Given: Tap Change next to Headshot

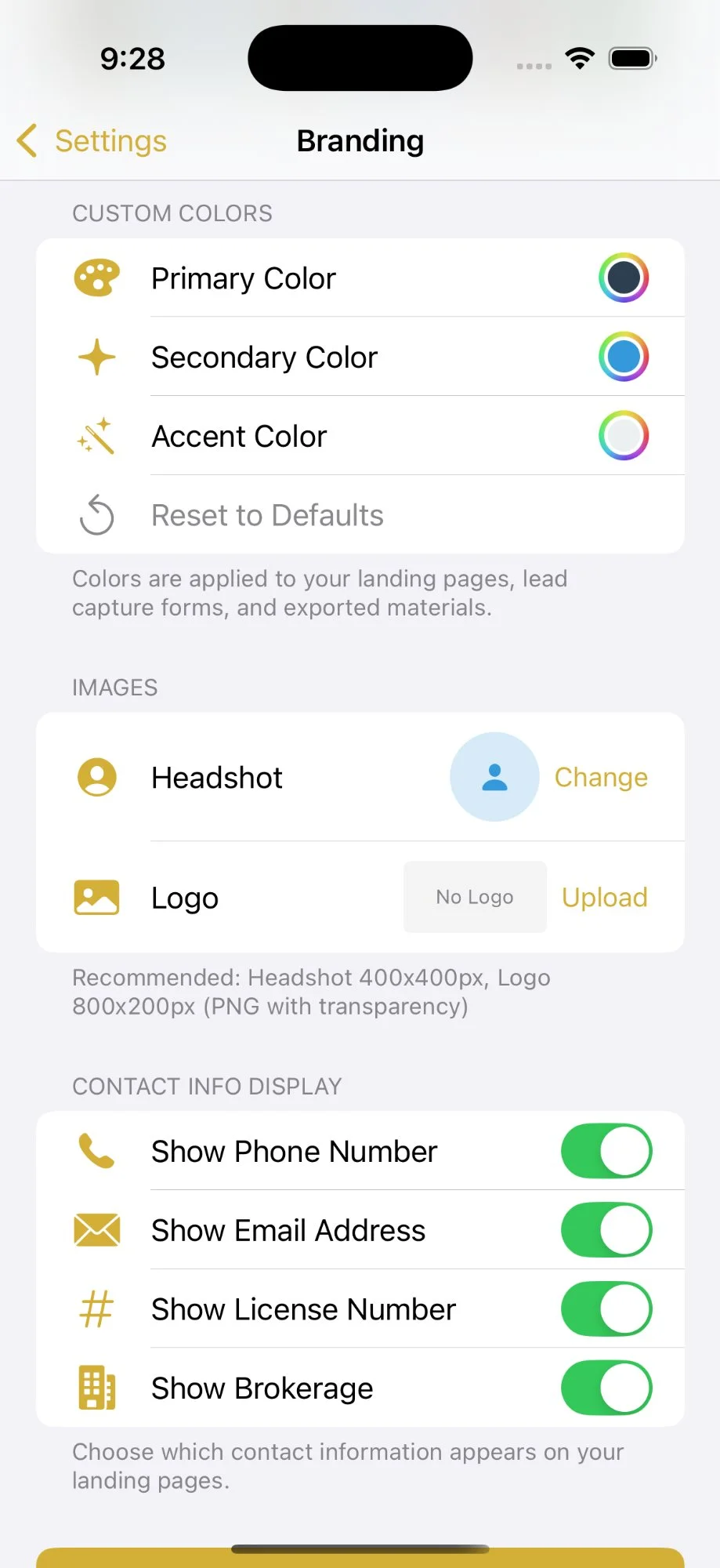Looking at the screenshot, I should (x=600, y=777).
